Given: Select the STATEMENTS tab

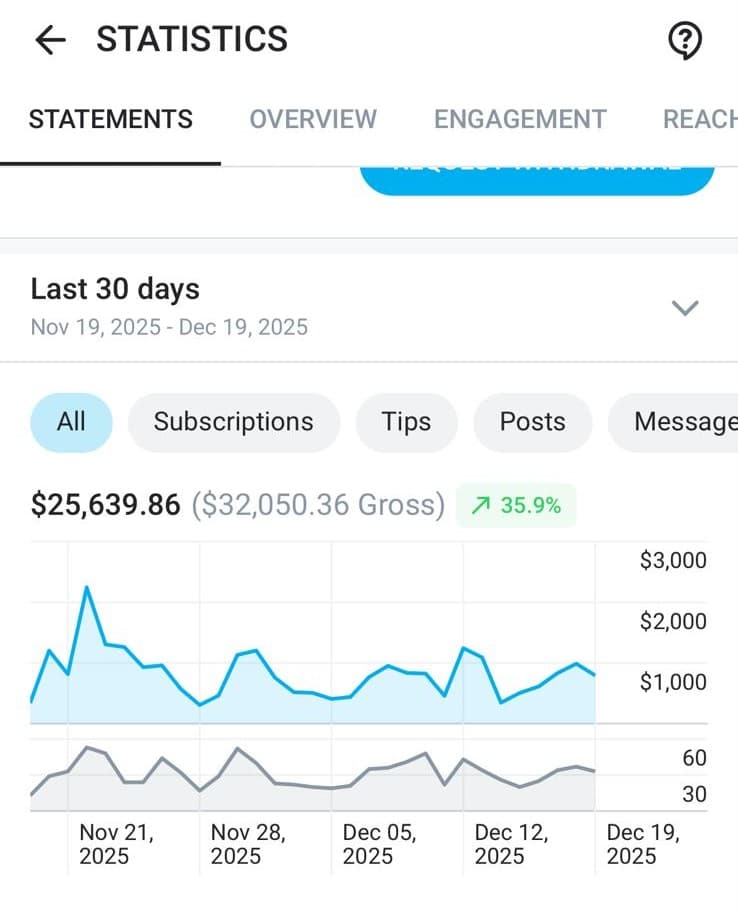Looking at the screenshot, I should (110, 119).
